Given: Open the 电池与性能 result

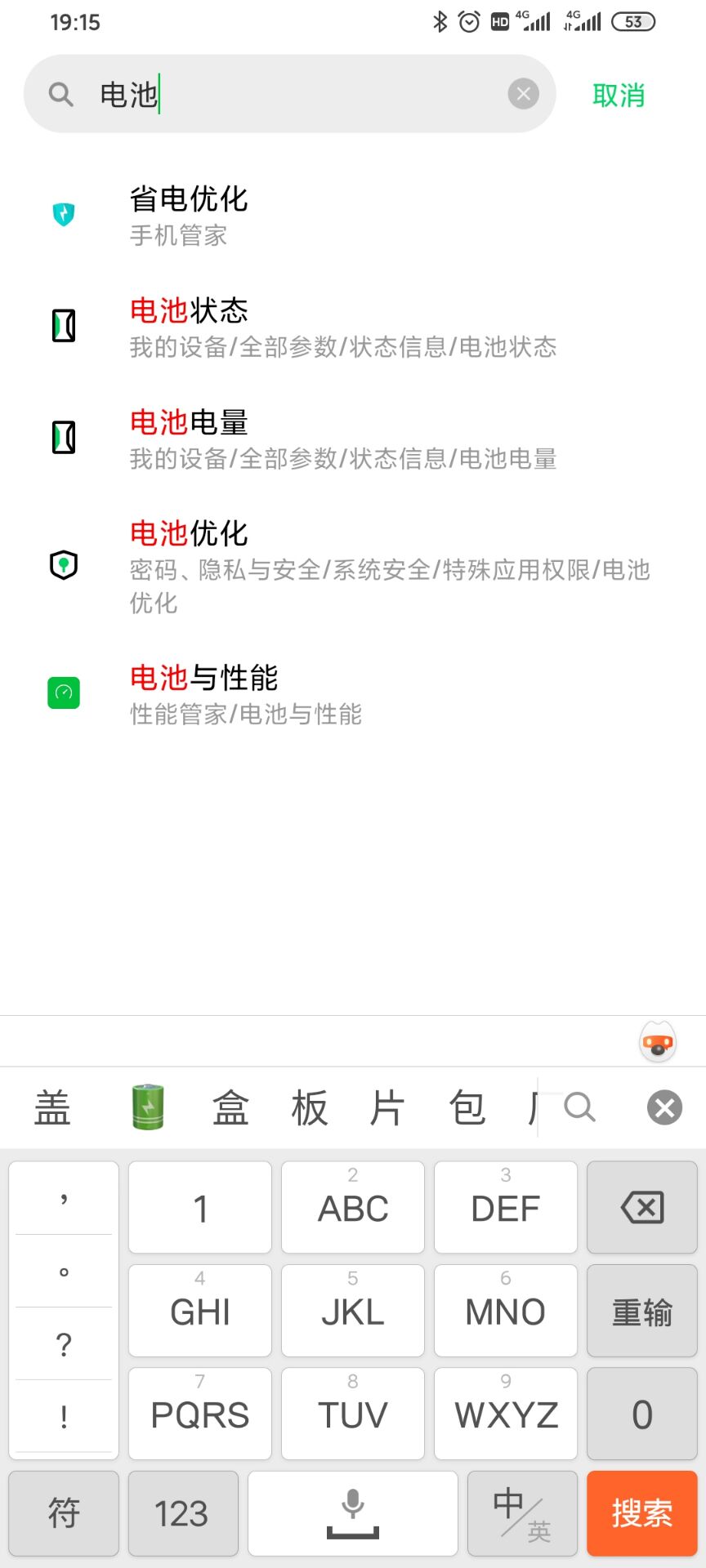Looking at the screenshot, I should click(x=353, y=694).
